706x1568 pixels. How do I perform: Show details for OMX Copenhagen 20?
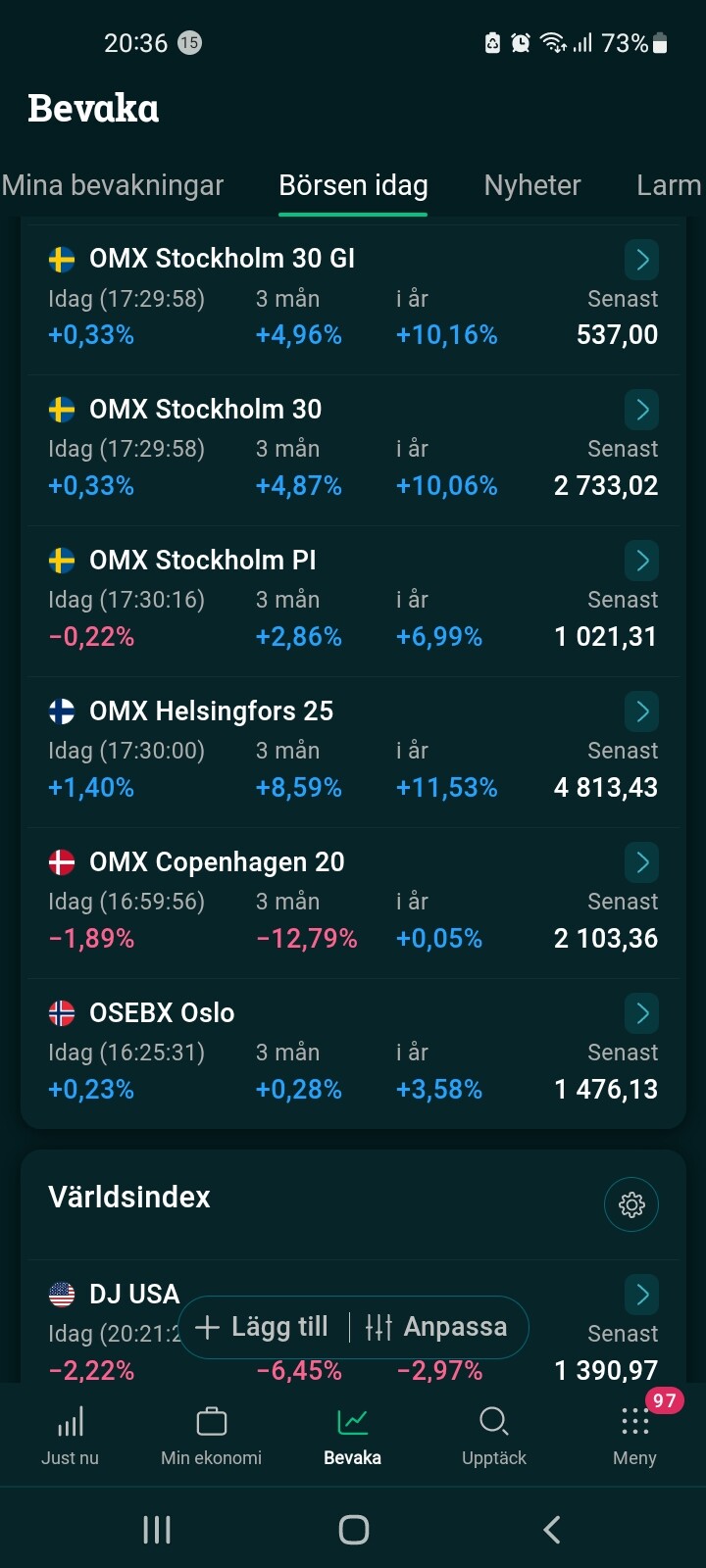[641, 862]
